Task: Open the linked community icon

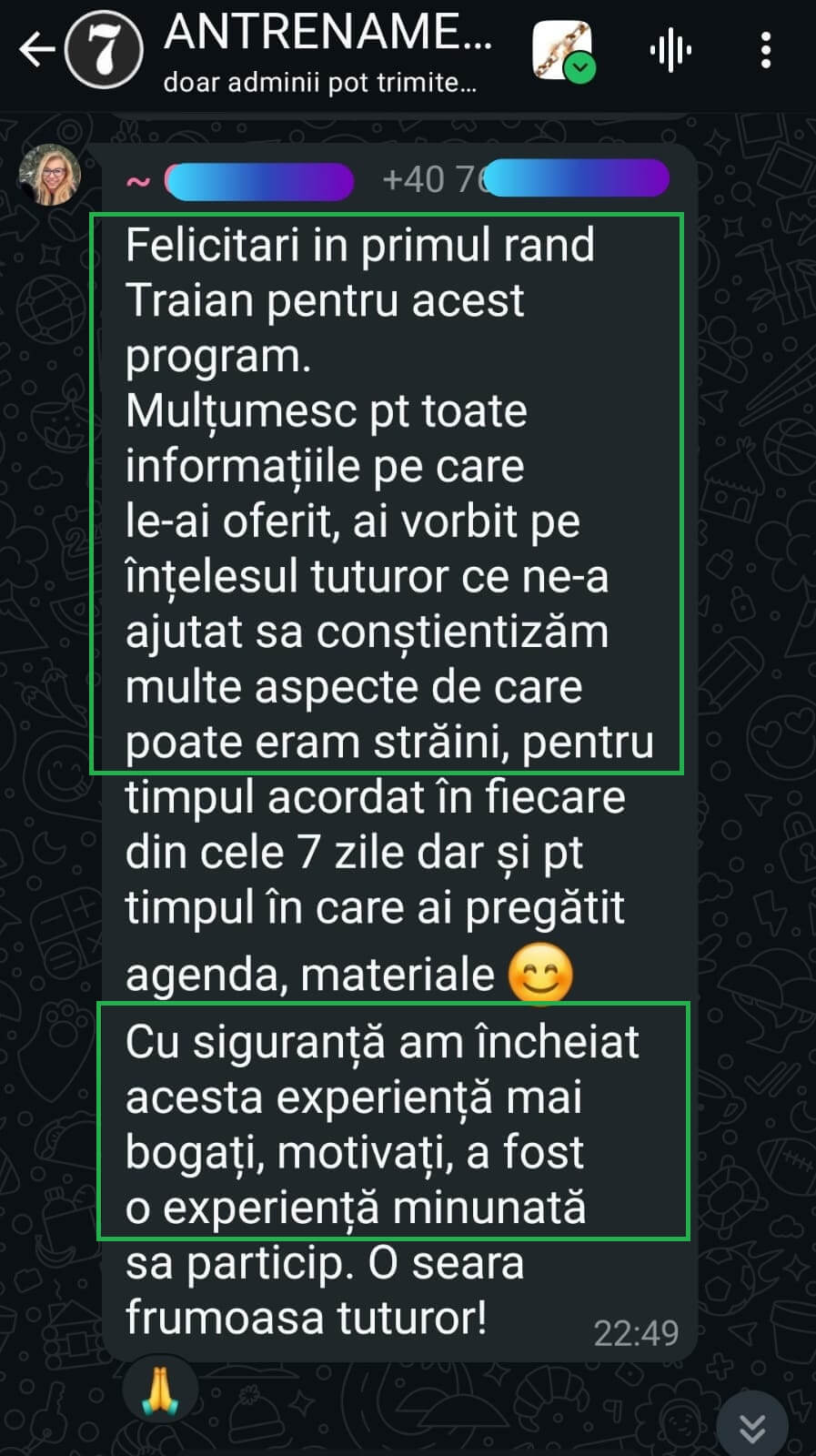Action: 562,51
